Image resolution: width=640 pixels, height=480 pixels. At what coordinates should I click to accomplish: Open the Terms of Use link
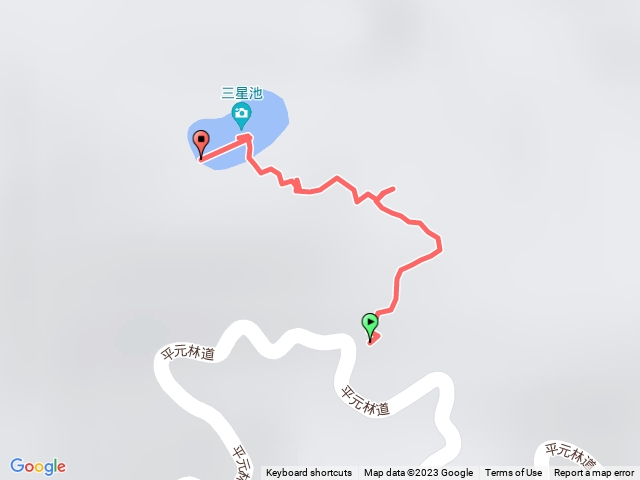tap(513, 473)
